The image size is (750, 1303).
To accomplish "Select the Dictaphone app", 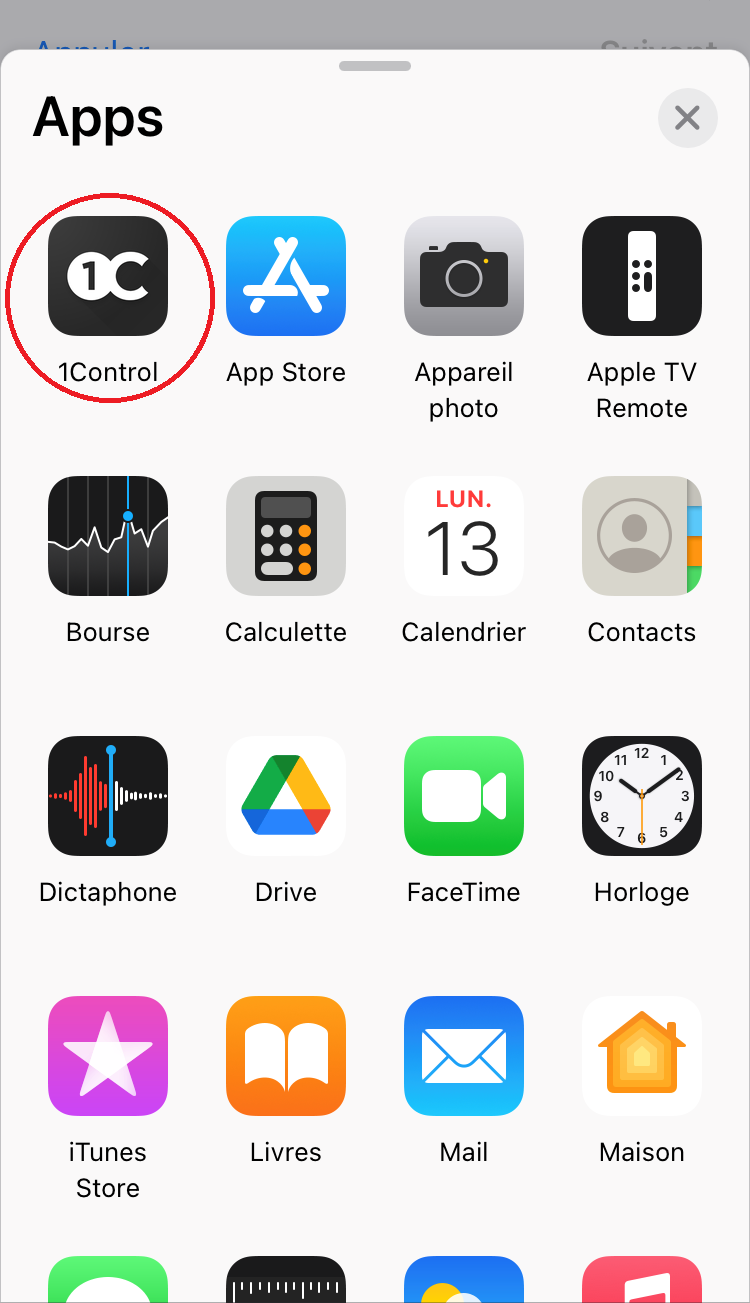I will pyautogui.click(x=108, y=796).
